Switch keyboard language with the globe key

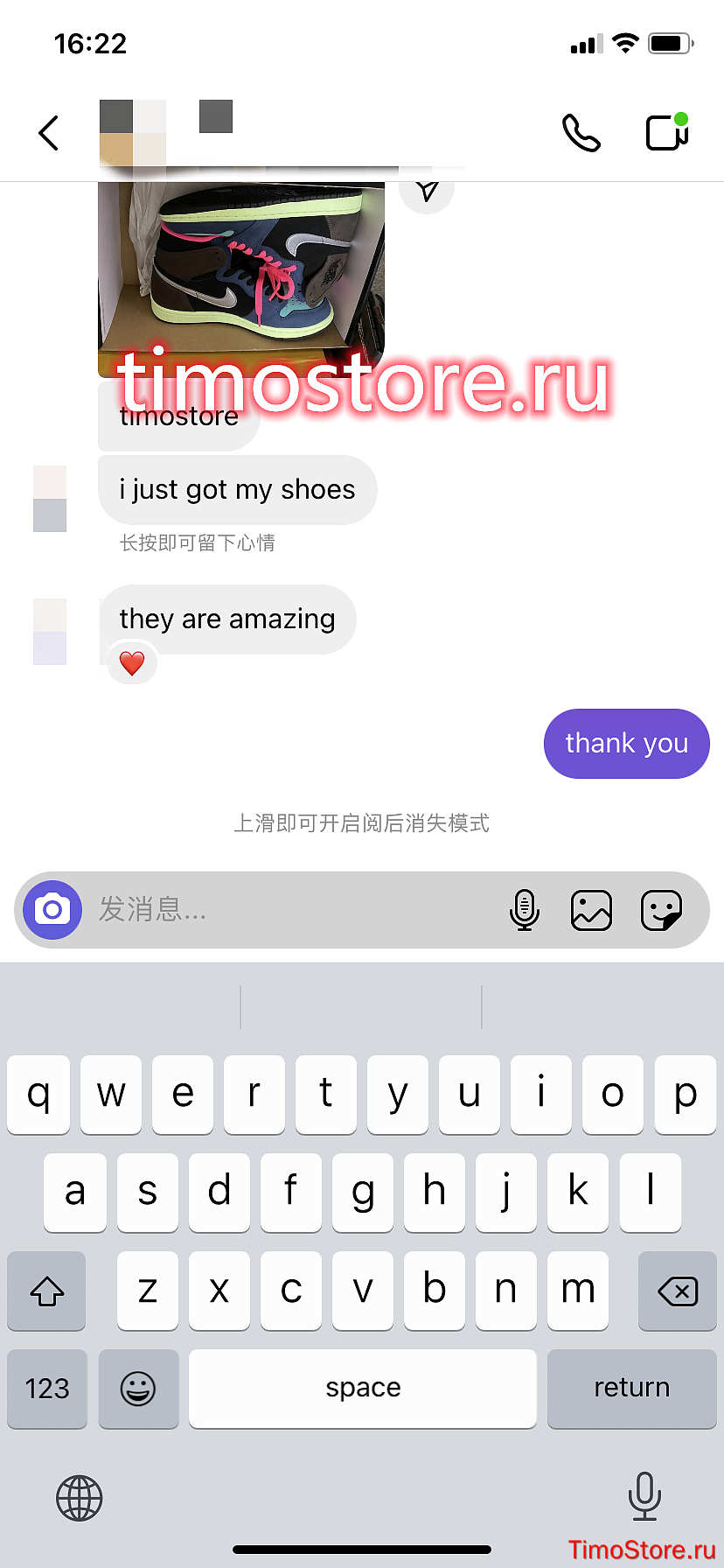[80, 1498]
